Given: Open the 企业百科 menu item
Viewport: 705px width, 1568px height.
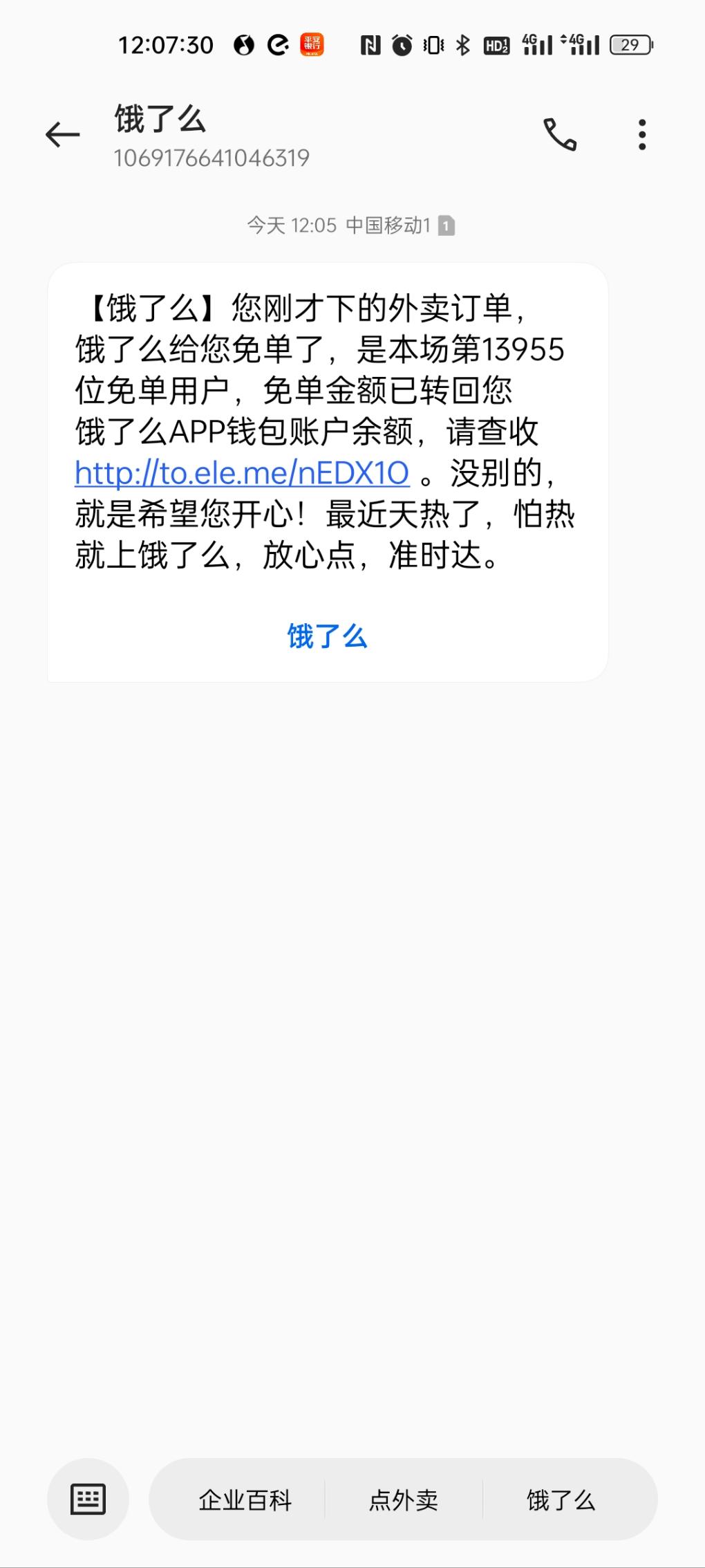Looking at the screenshot, I should (x=245, y=1500).
